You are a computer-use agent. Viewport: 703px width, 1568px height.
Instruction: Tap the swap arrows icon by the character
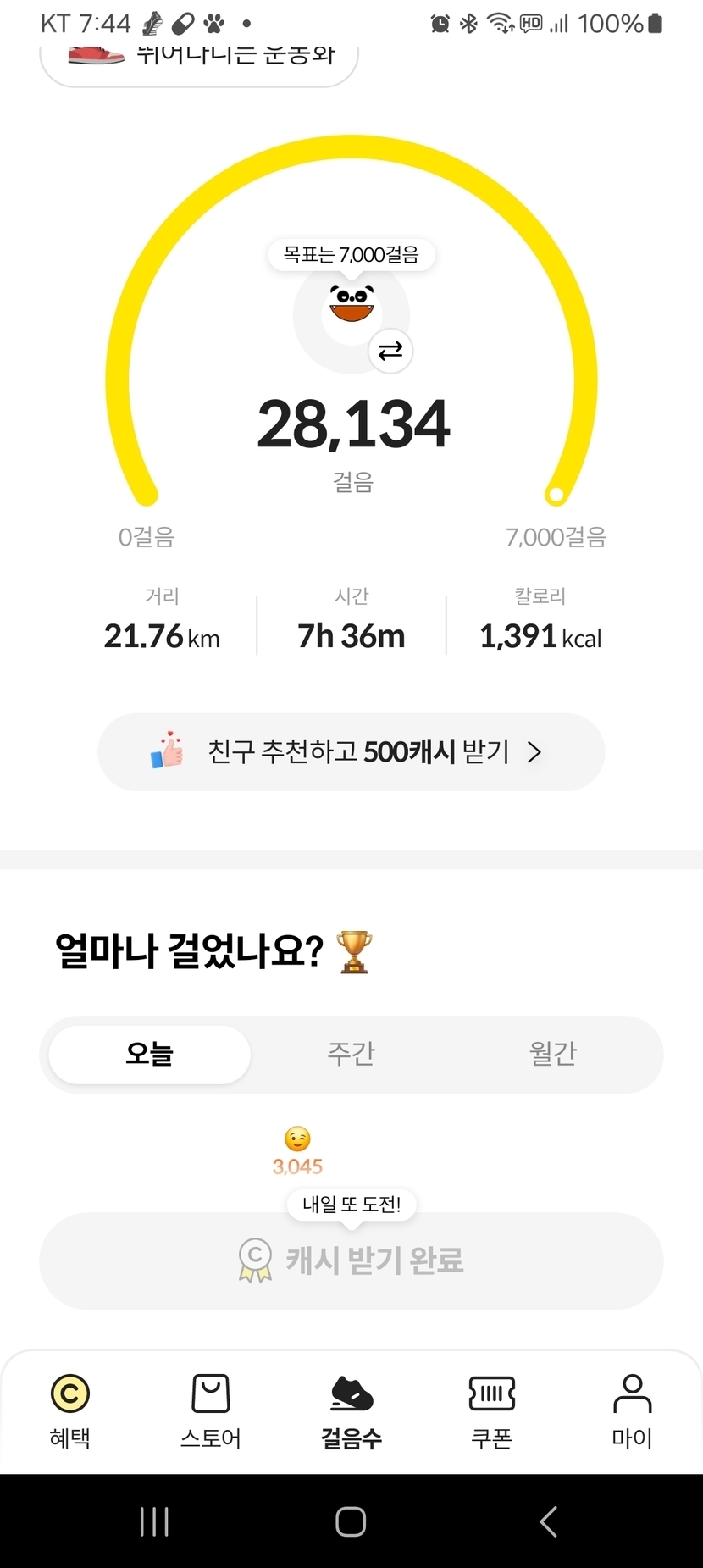tap(390, 351)
